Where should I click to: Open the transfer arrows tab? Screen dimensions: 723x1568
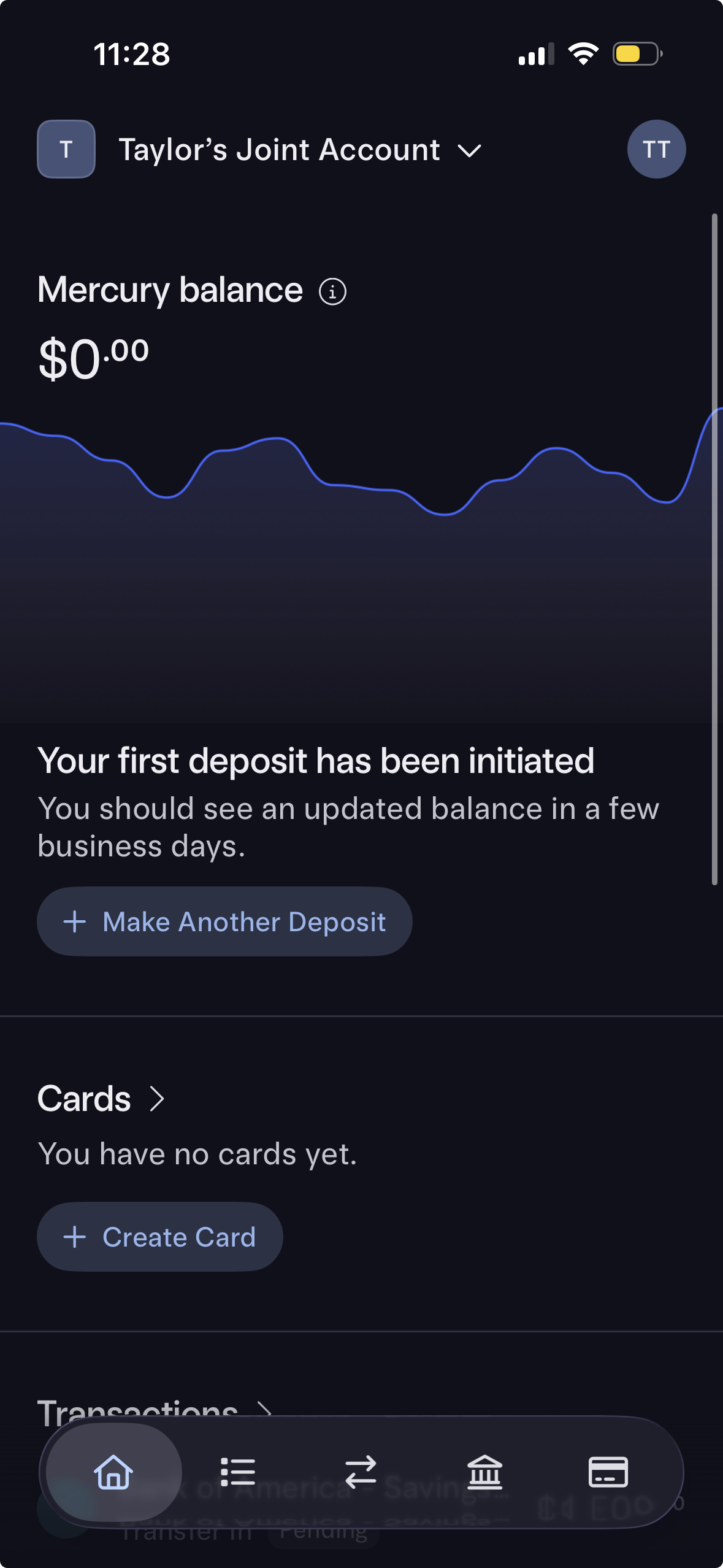click(361, 1472)
